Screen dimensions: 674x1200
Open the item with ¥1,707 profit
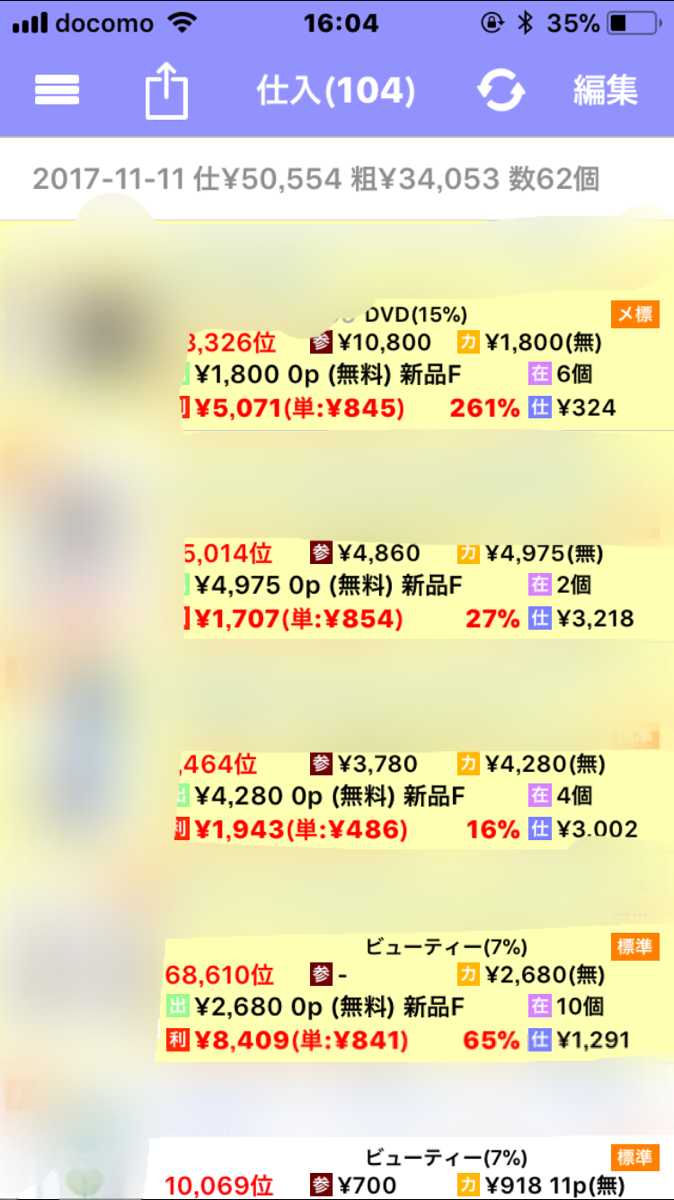coord(337,536)
